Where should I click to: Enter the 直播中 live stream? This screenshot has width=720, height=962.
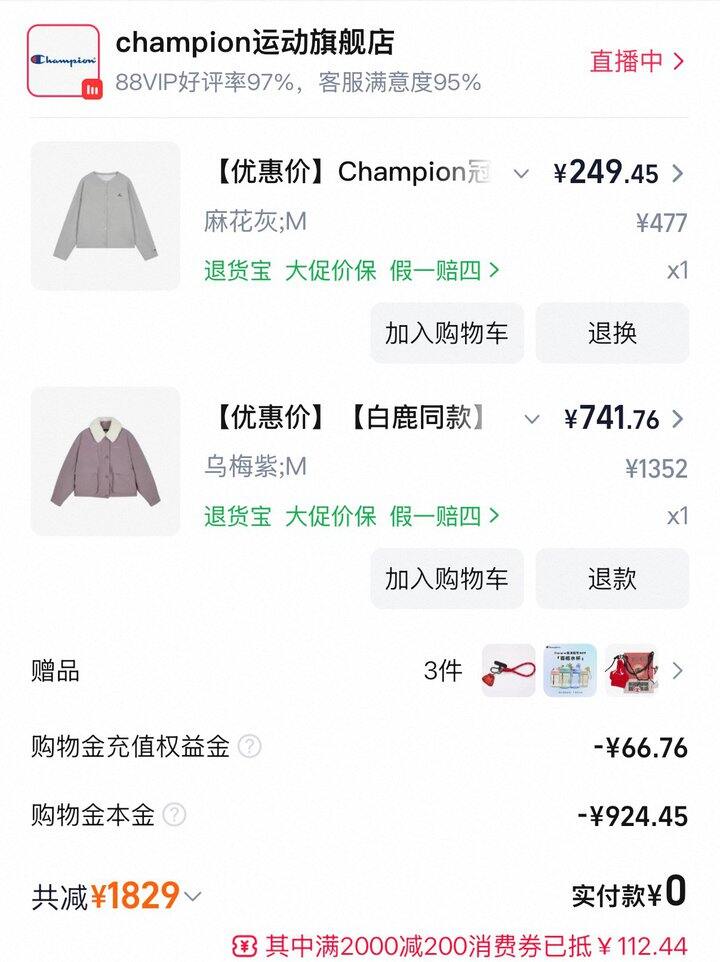point(637,61)
